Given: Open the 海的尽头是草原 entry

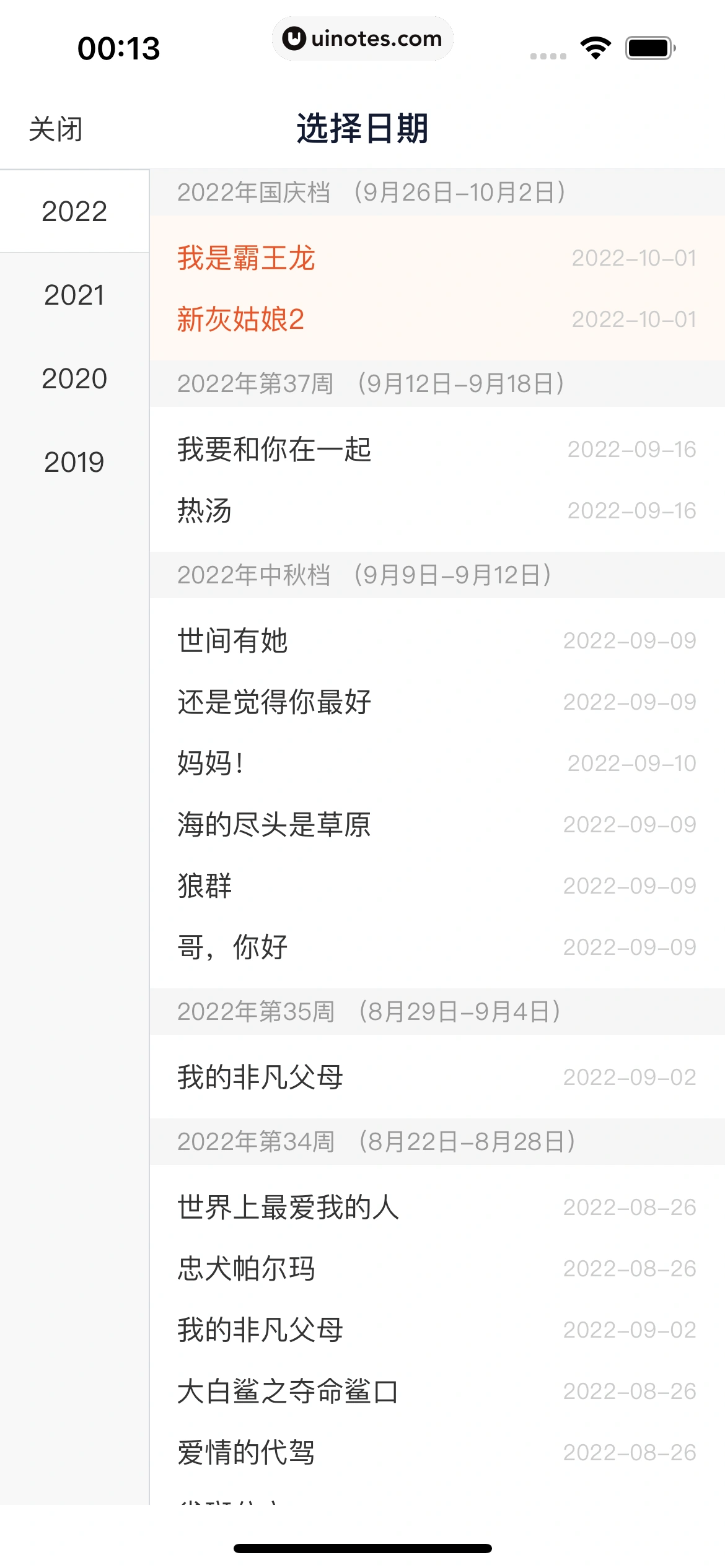Looking at the screenshot, I should pos(436,824).
